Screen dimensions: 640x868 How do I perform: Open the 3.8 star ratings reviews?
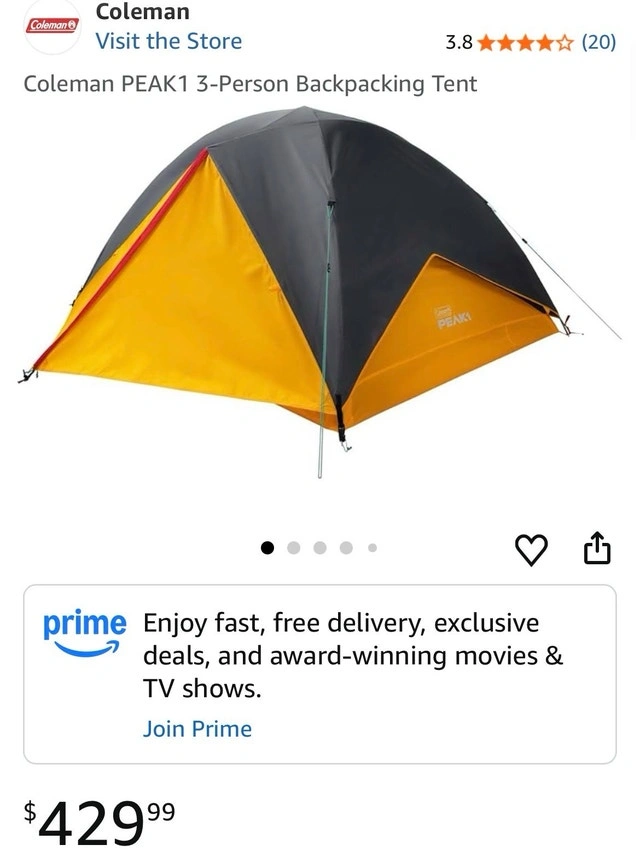530,42
